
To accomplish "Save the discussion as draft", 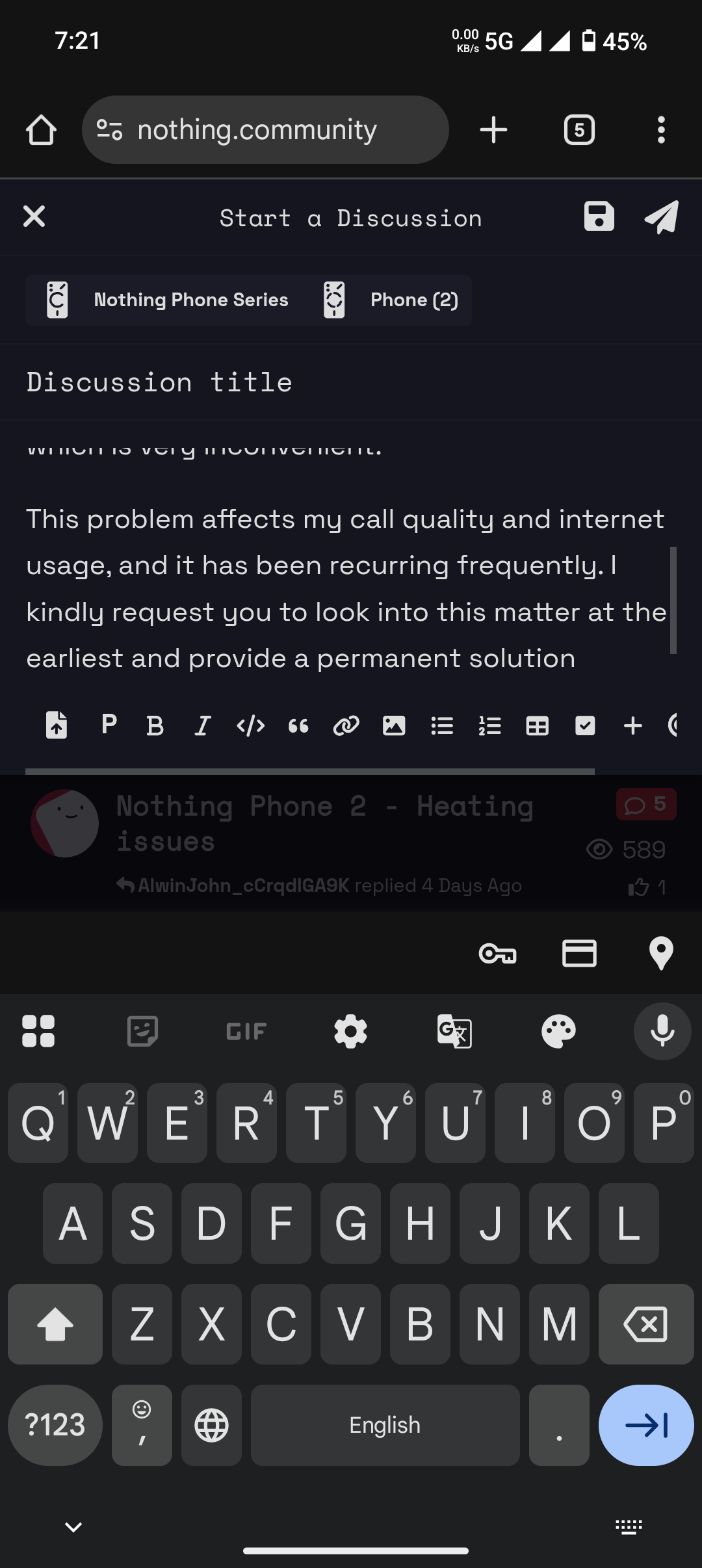I will [599, 216].
